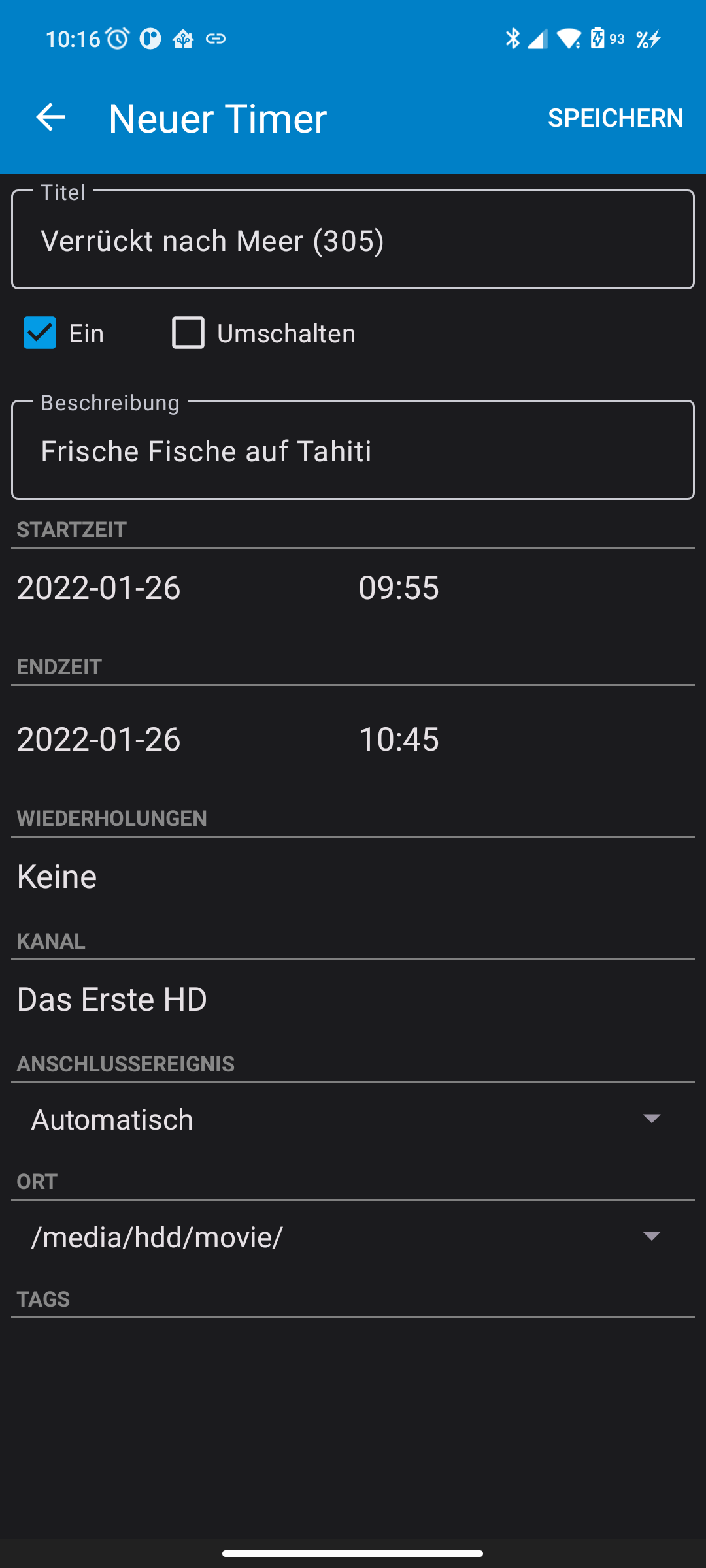The width and height of the screenshot is (706, 1568).
Task: Edit the Titel text field
Action: point(353,240)
